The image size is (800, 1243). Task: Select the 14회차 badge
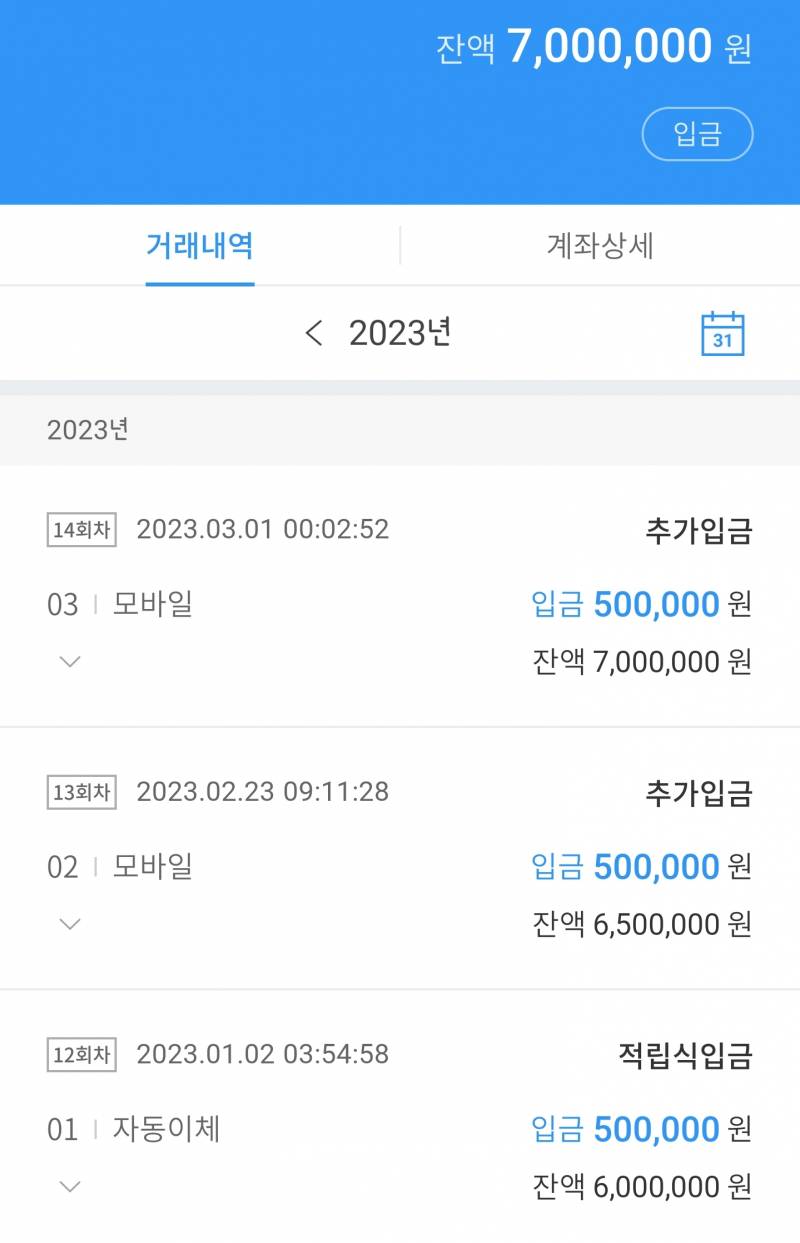pos(81,529)
